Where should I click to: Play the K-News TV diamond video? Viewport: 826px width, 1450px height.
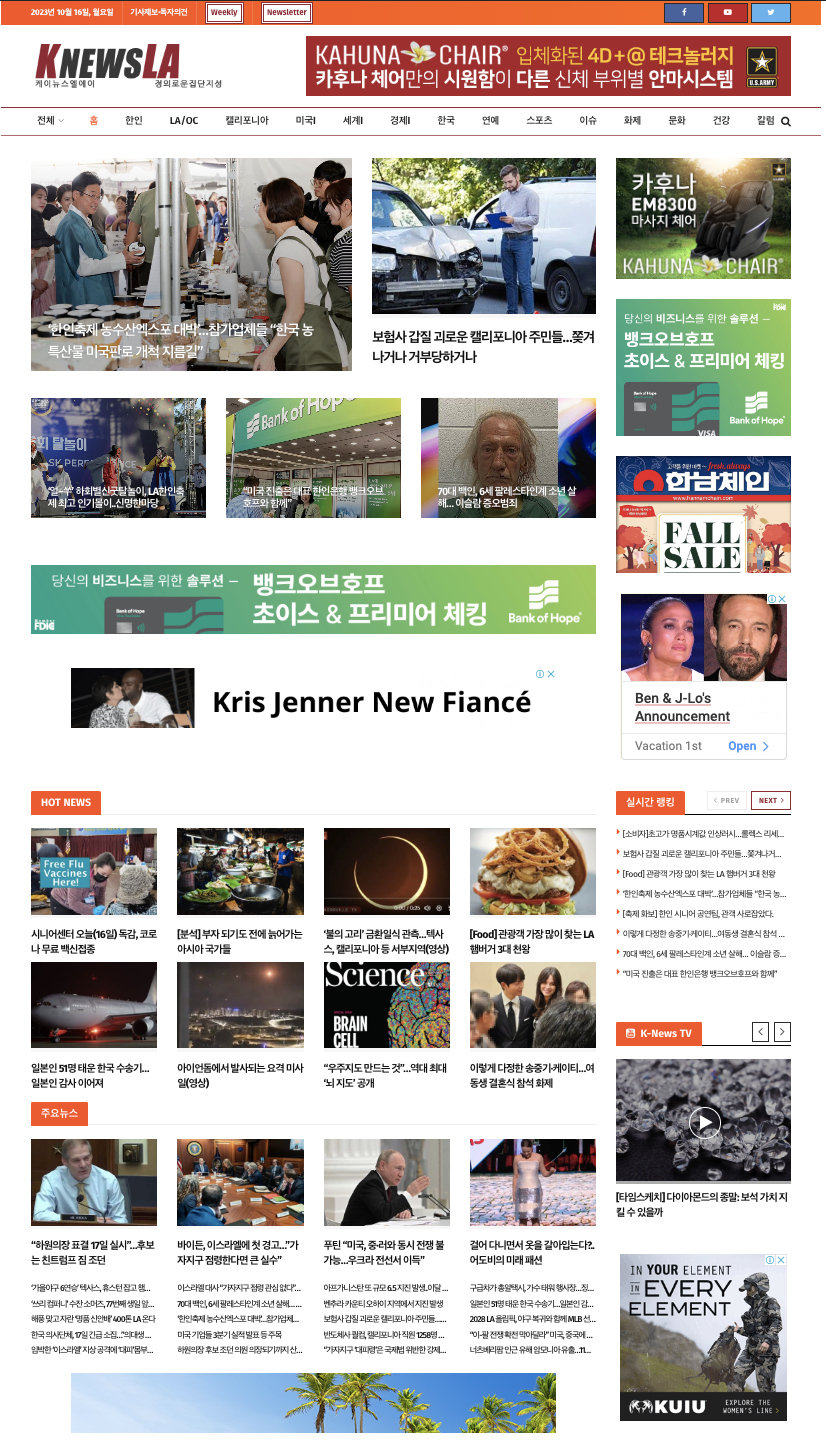[x=704, y=1122]
